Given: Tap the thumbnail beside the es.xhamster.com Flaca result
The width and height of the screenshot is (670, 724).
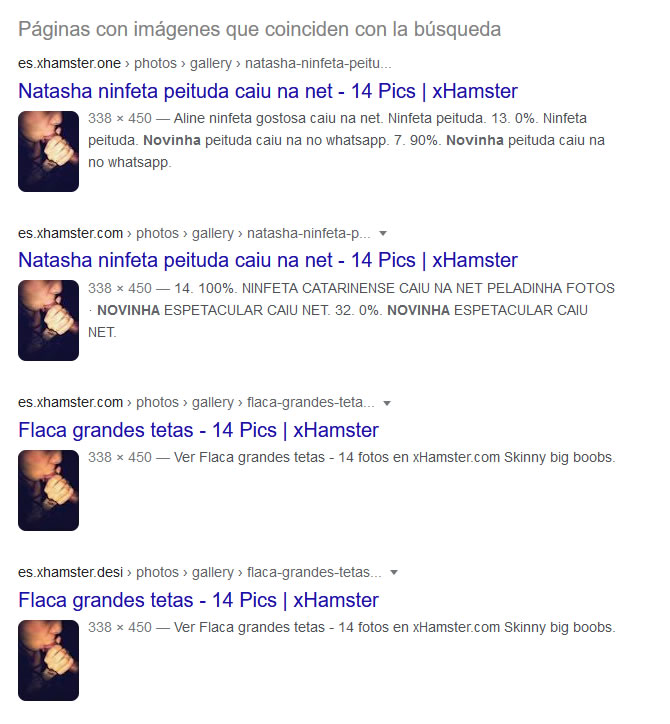Looking at the screenshot, I should 48,490.
